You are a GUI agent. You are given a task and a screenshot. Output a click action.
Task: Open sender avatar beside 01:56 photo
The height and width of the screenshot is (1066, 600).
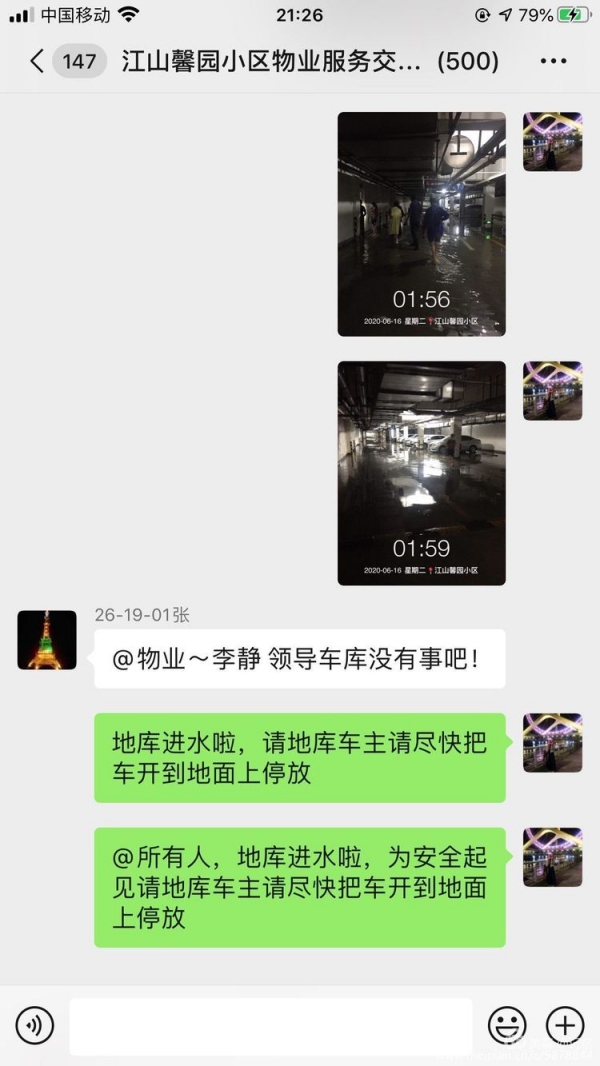click(552, 142)
